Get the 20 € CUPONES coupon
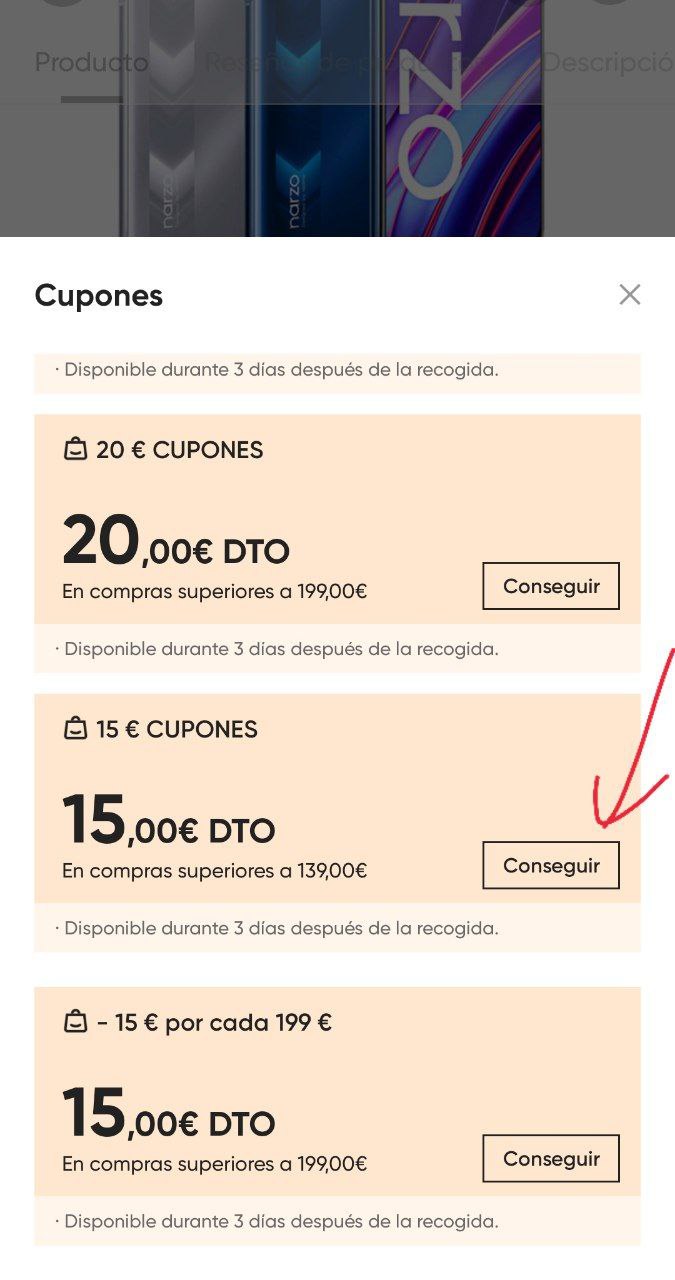This screenshot has width=675, height=1280. 551,586
